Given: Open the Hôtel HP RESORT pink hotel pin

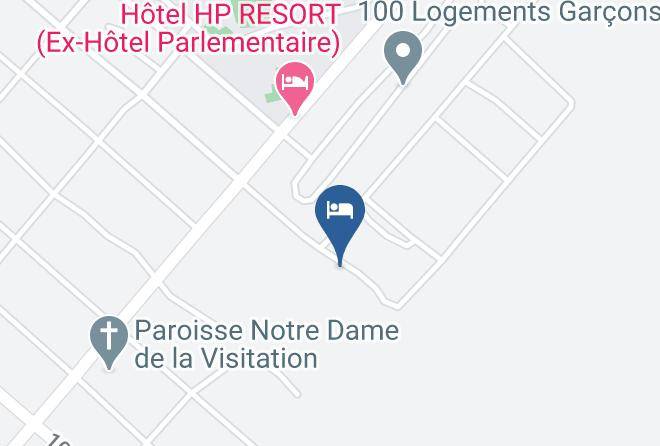Looking at the screenshot, I should [294, 84].
